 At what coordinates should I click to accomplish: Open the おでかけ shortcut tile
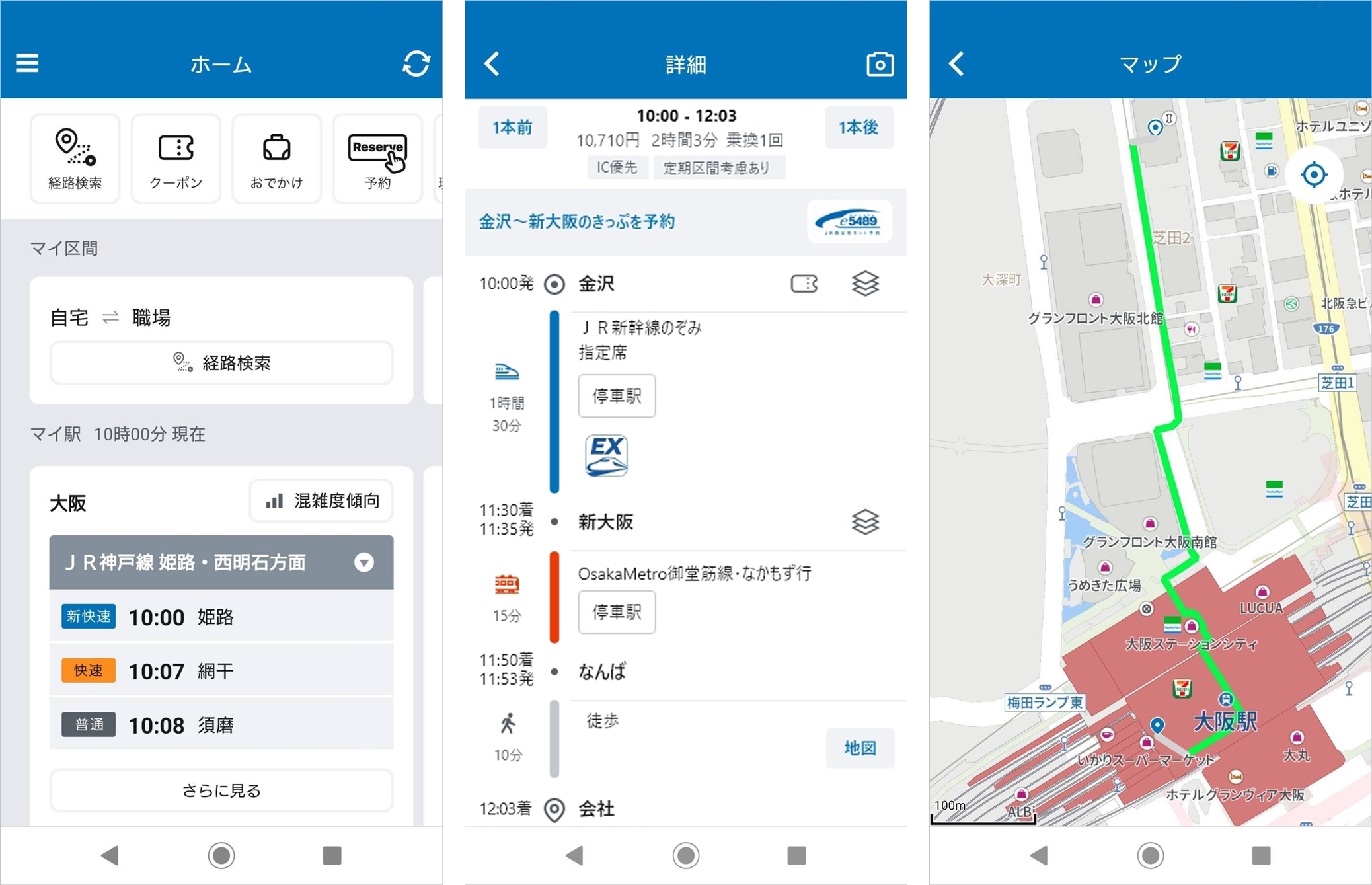pos(276,159)
